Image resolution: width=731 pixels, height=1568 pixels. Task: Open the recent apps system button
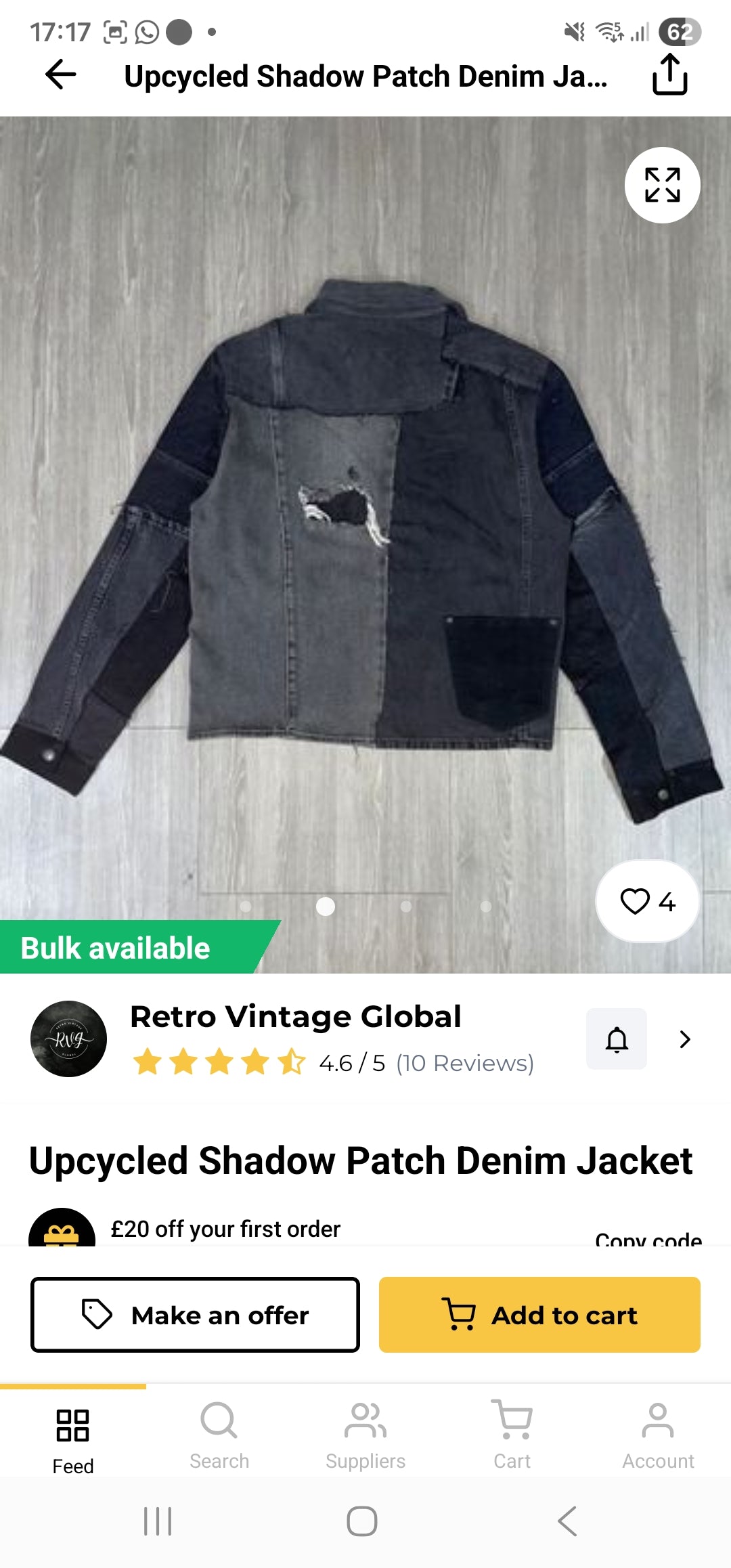158,1521
